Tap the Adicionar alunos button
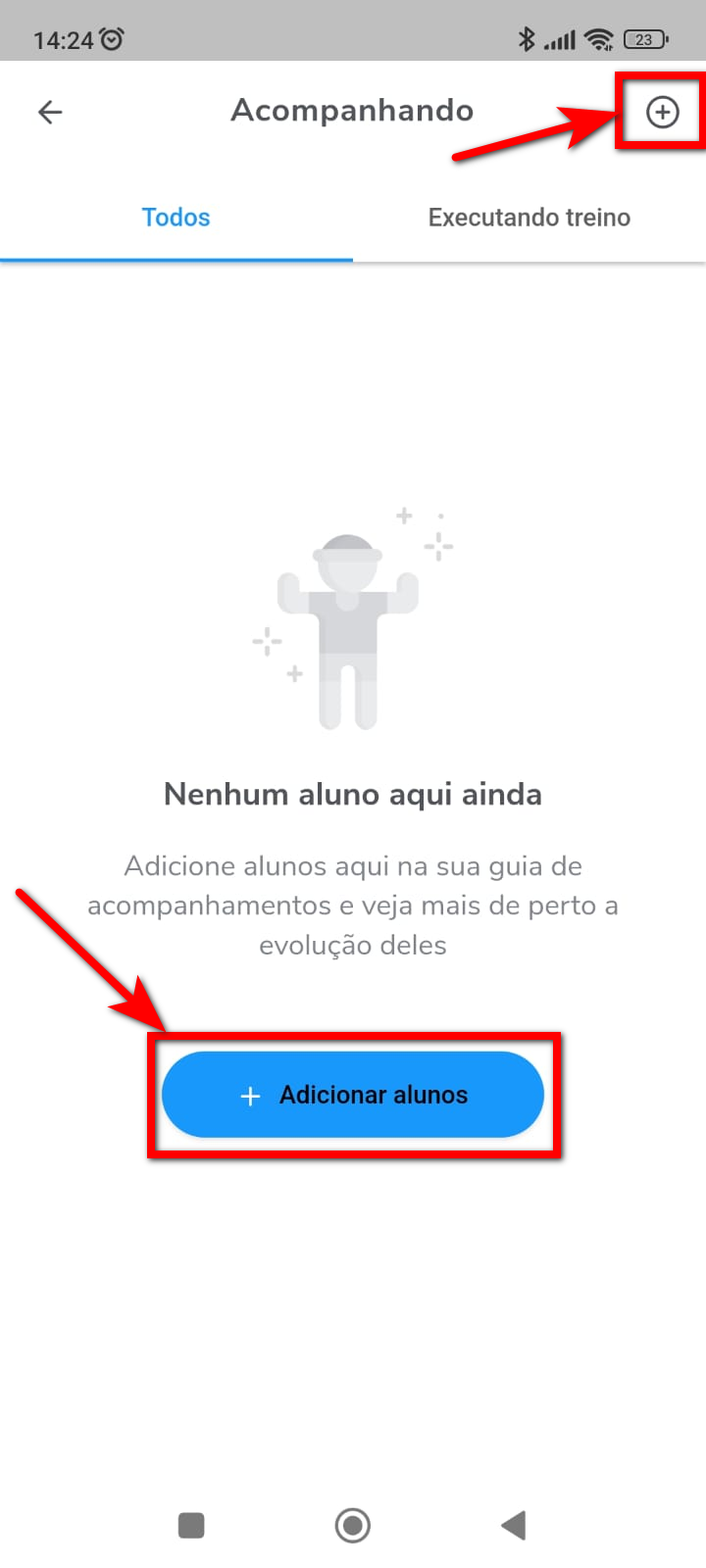Image resolution: width=706 pixels, height=1568 pixels. (x=353, y=1095)
